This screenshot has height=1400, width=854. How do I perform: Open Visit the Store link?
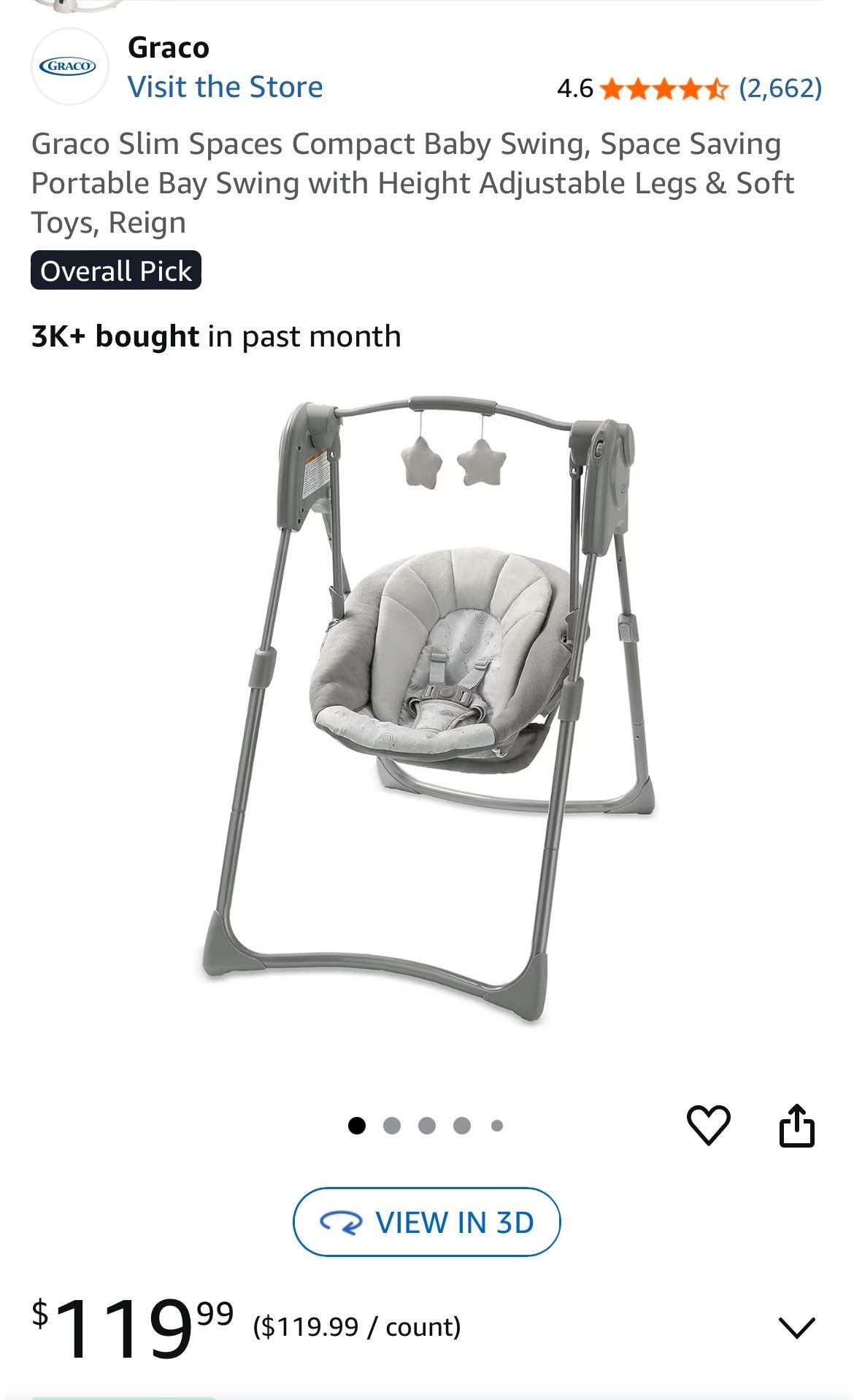(226, 86)
